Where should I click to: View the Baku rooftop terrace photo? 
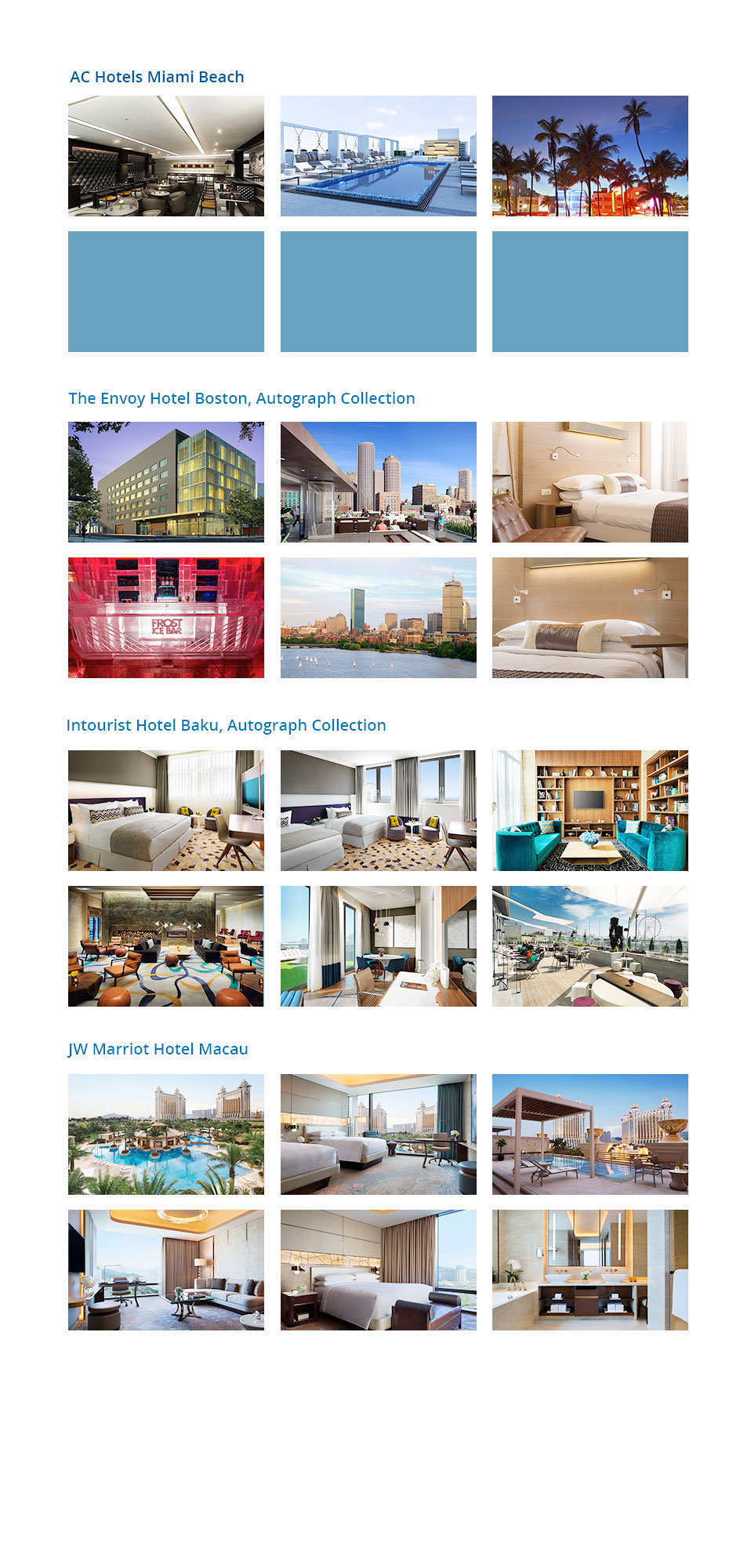tap(590, 946)
